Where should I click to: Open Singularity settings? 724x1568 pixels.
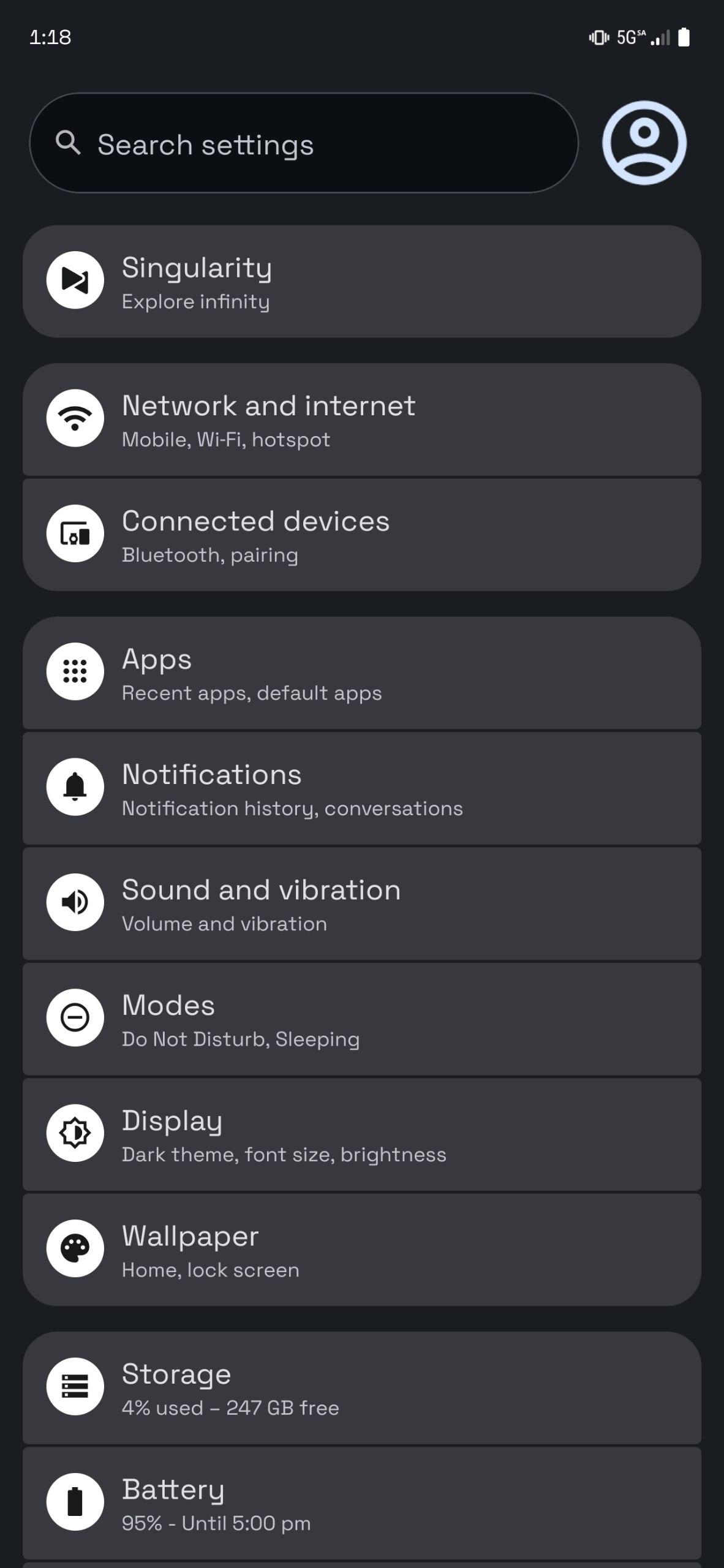361,282
